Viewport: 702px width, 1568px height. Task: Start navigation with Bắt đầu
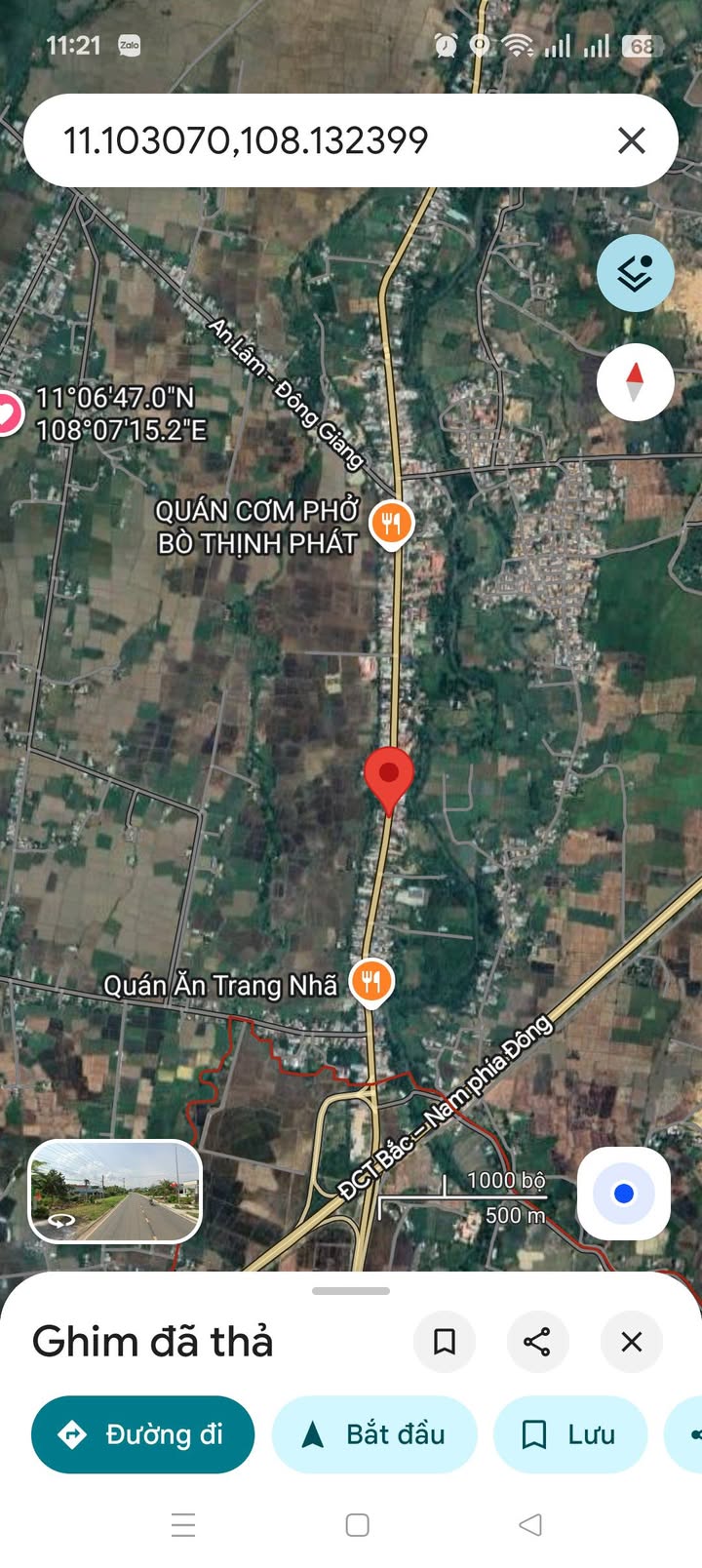coord(374,1434)
